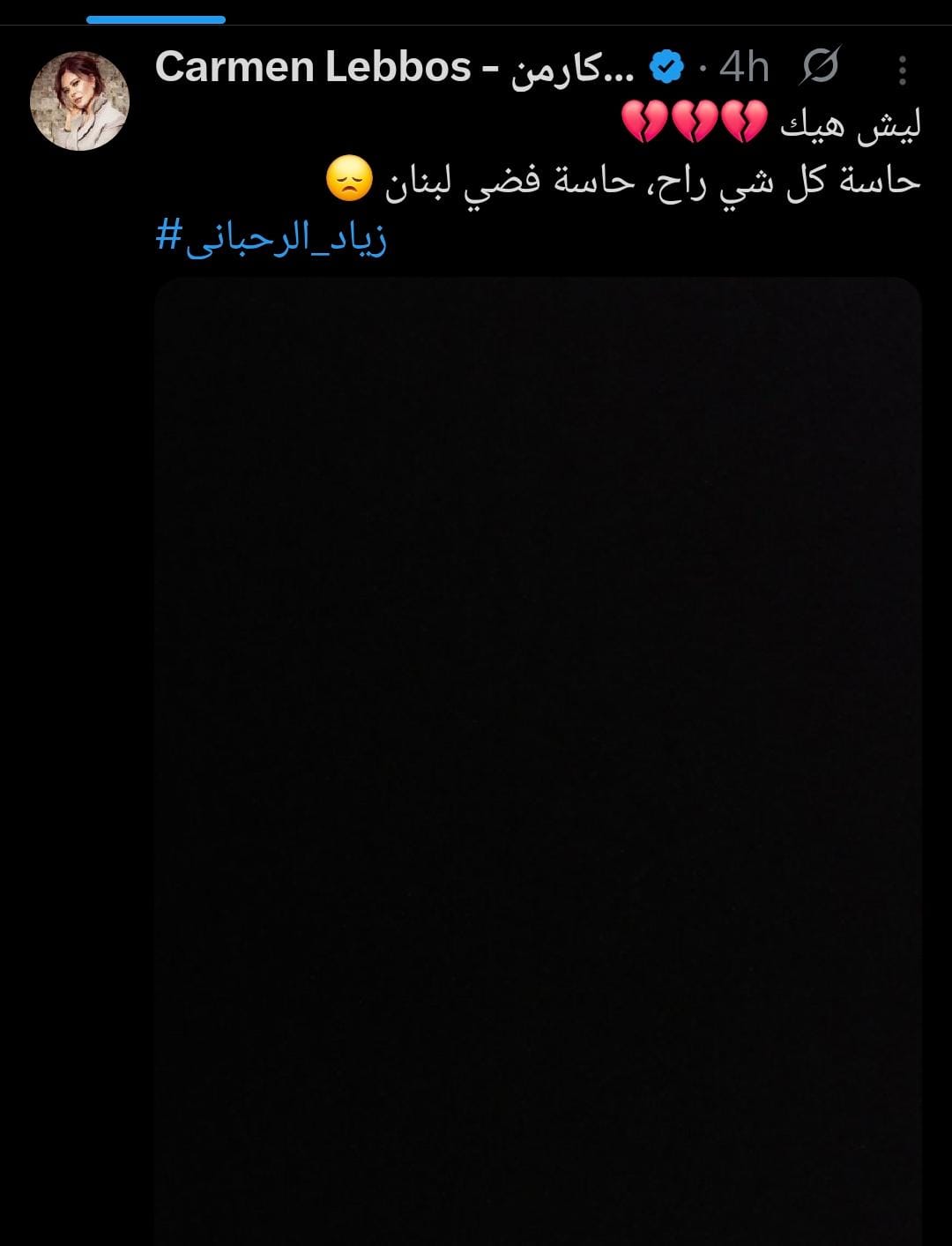Open the post's three-dot overflow menu
Image resolution: width=952 pixels, height=1246 pixels.
point(902,70)
